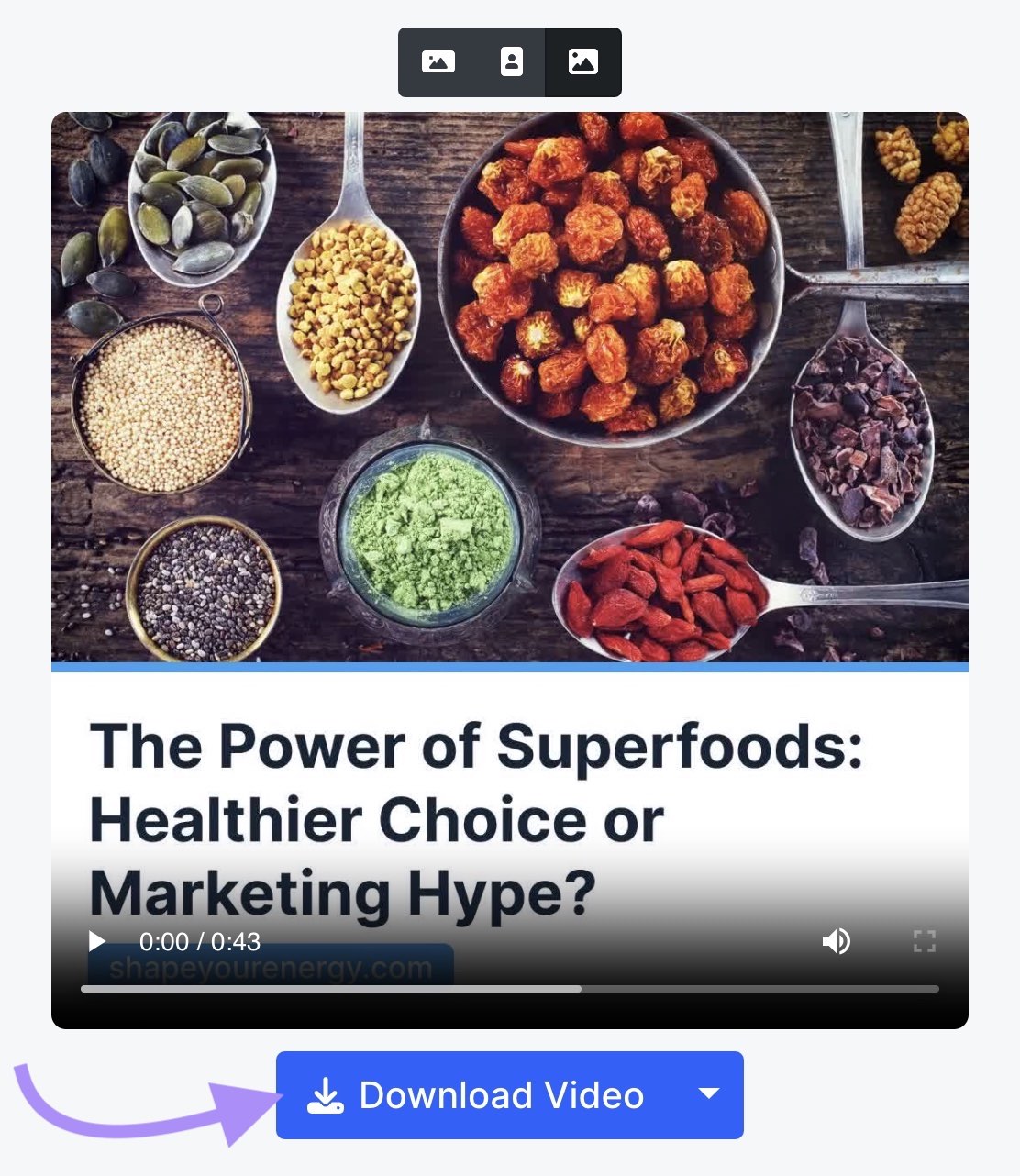
Task: Switch to the portrait thumbnail tab
Action: tap(510, 61)
